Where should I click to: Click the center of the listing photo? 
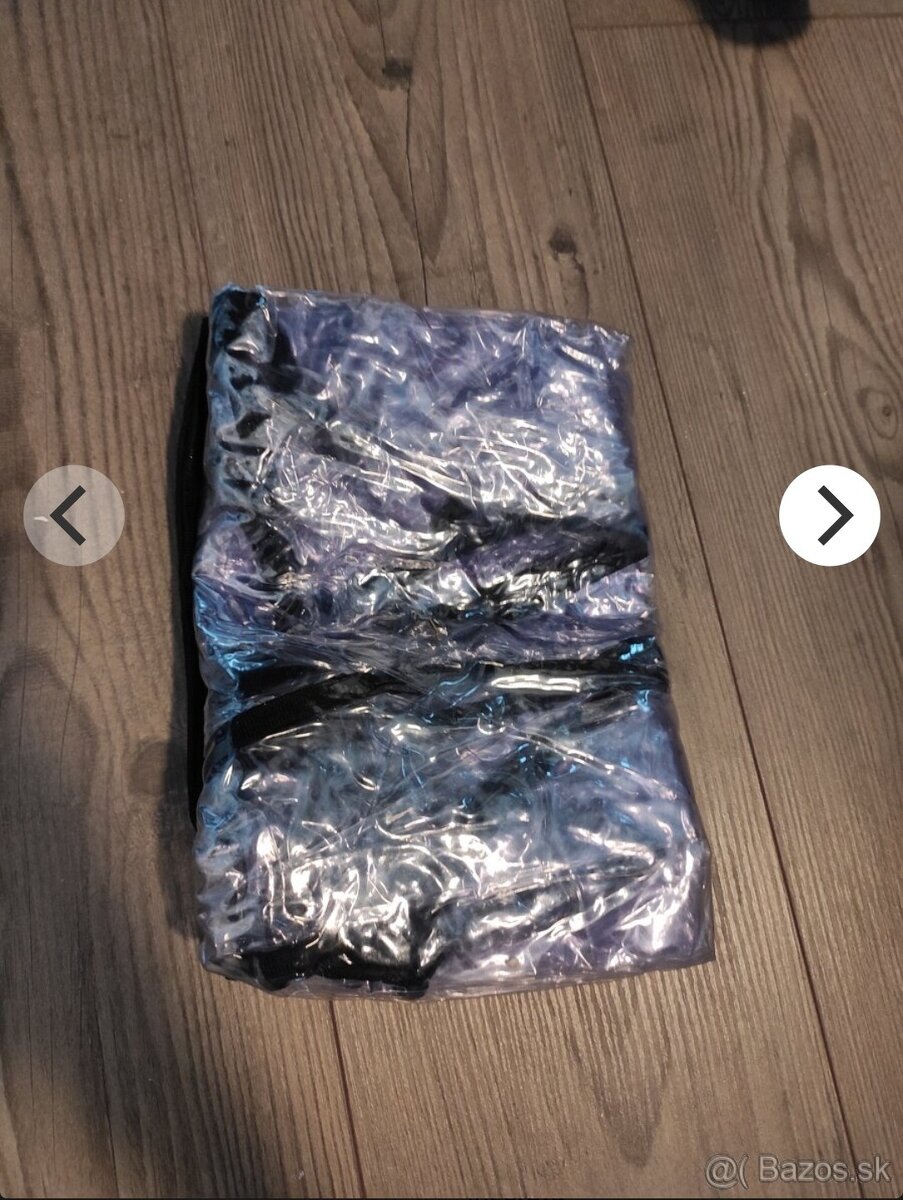451,600
